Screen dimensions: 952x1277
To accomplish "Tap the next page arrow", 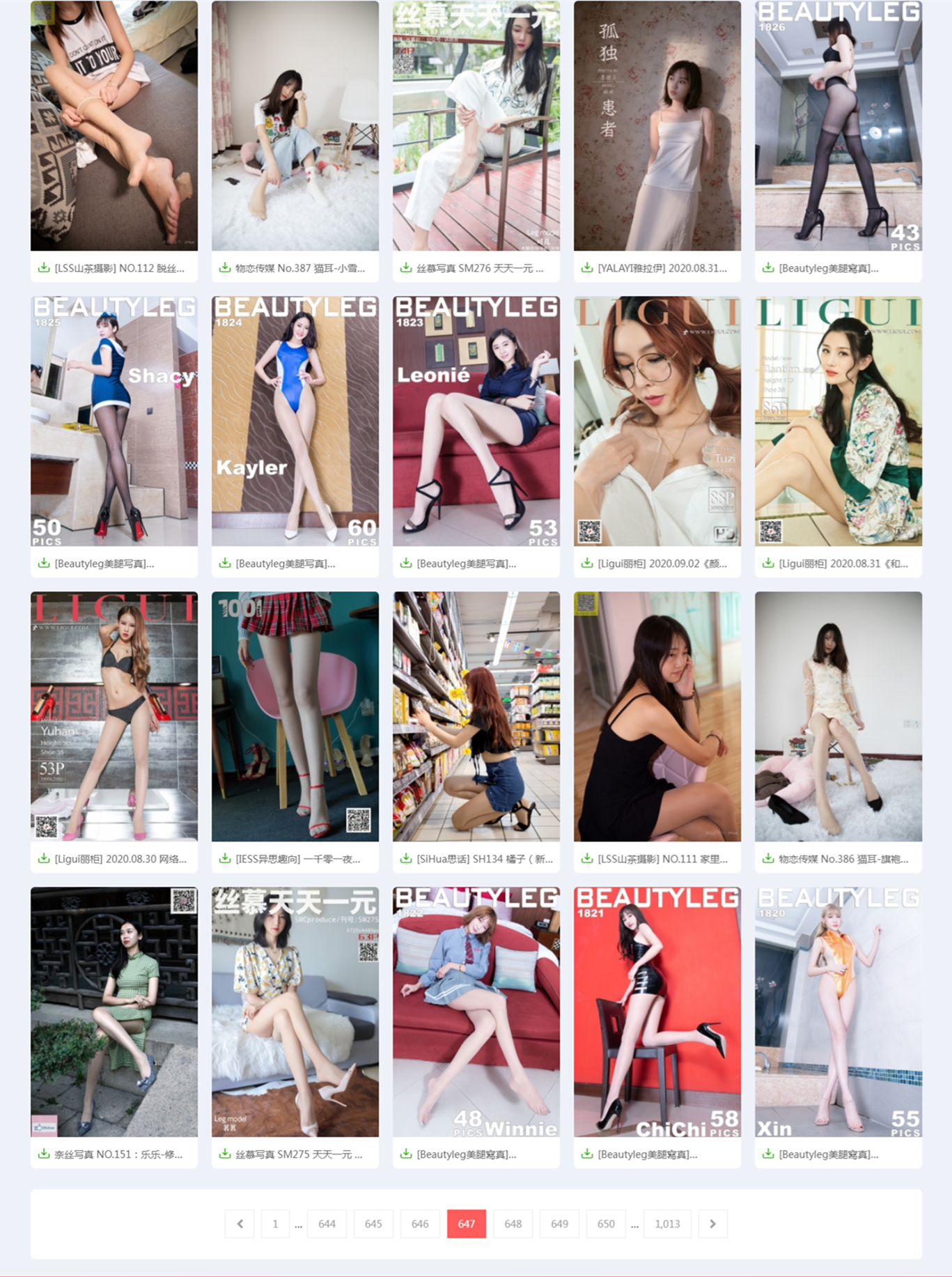I will click(x=712, y=1223).
